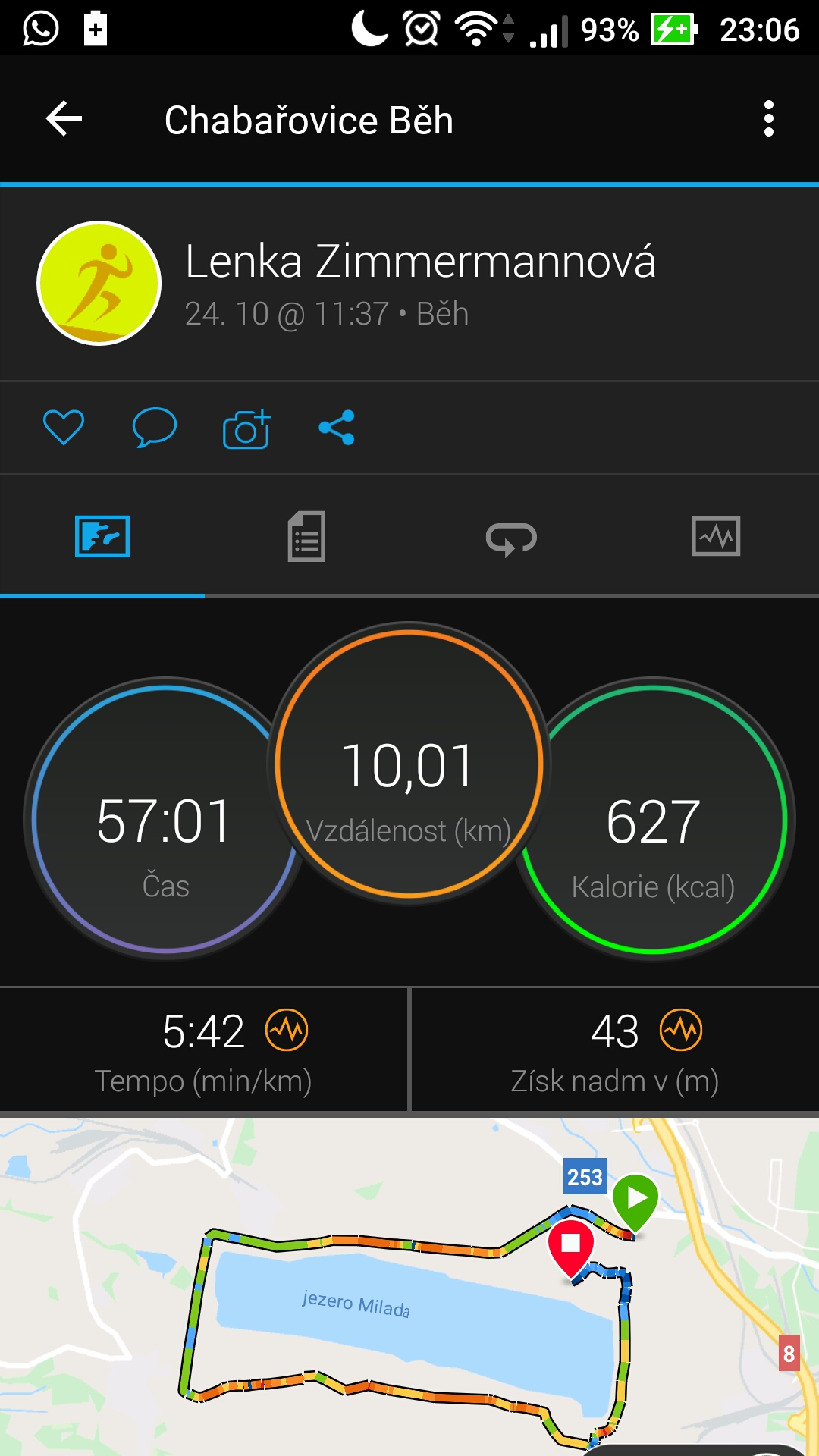Tap the chart icon next to Tempo
Screen dimensions: 819x1456
click(287, 1030)
